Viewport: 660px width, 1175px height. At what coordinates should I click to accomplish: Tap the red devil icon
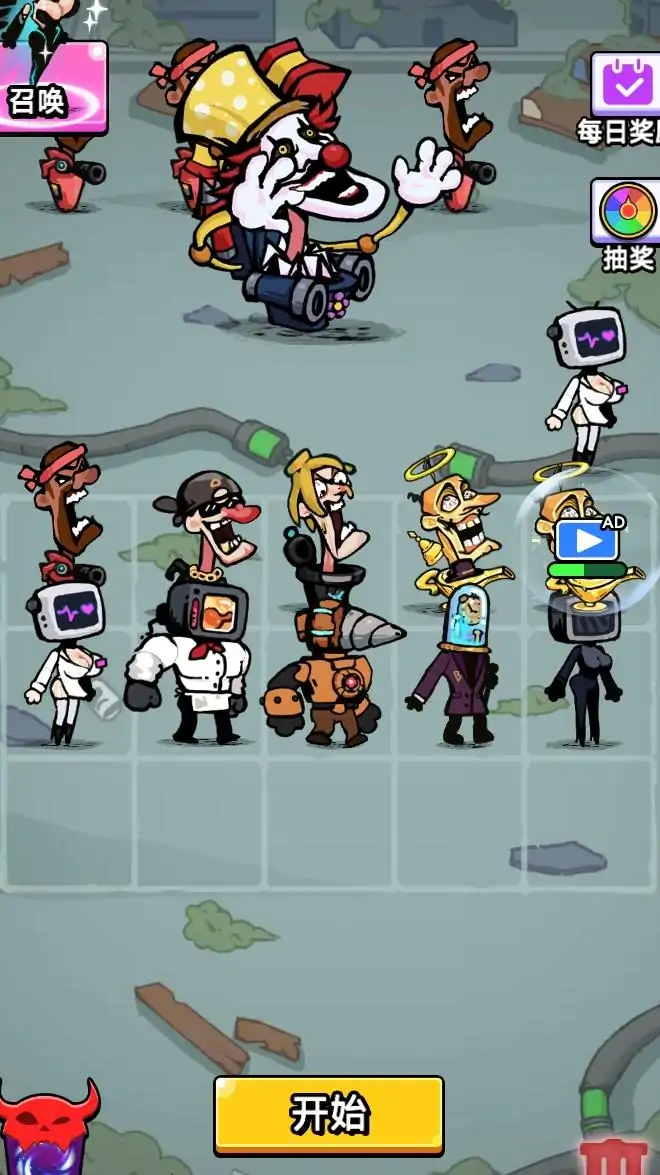(x=50, y=1130)
